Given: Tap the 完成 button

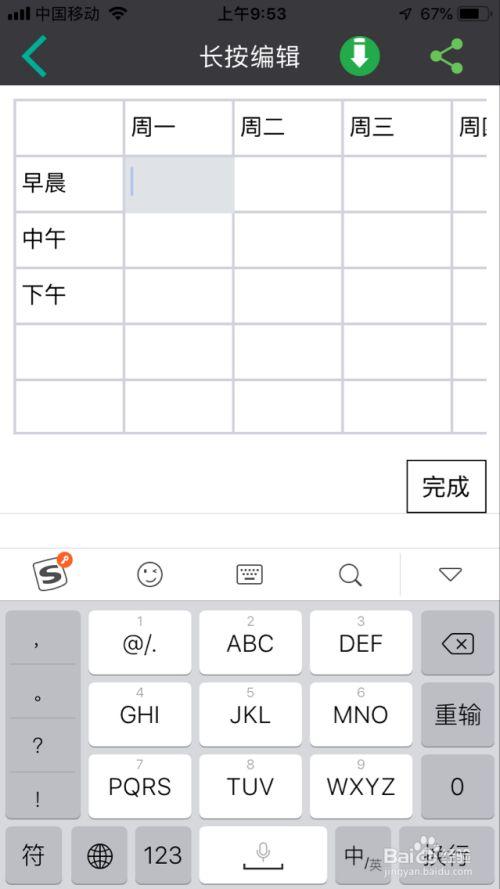Looking at the screenshot, I should 446,486.
